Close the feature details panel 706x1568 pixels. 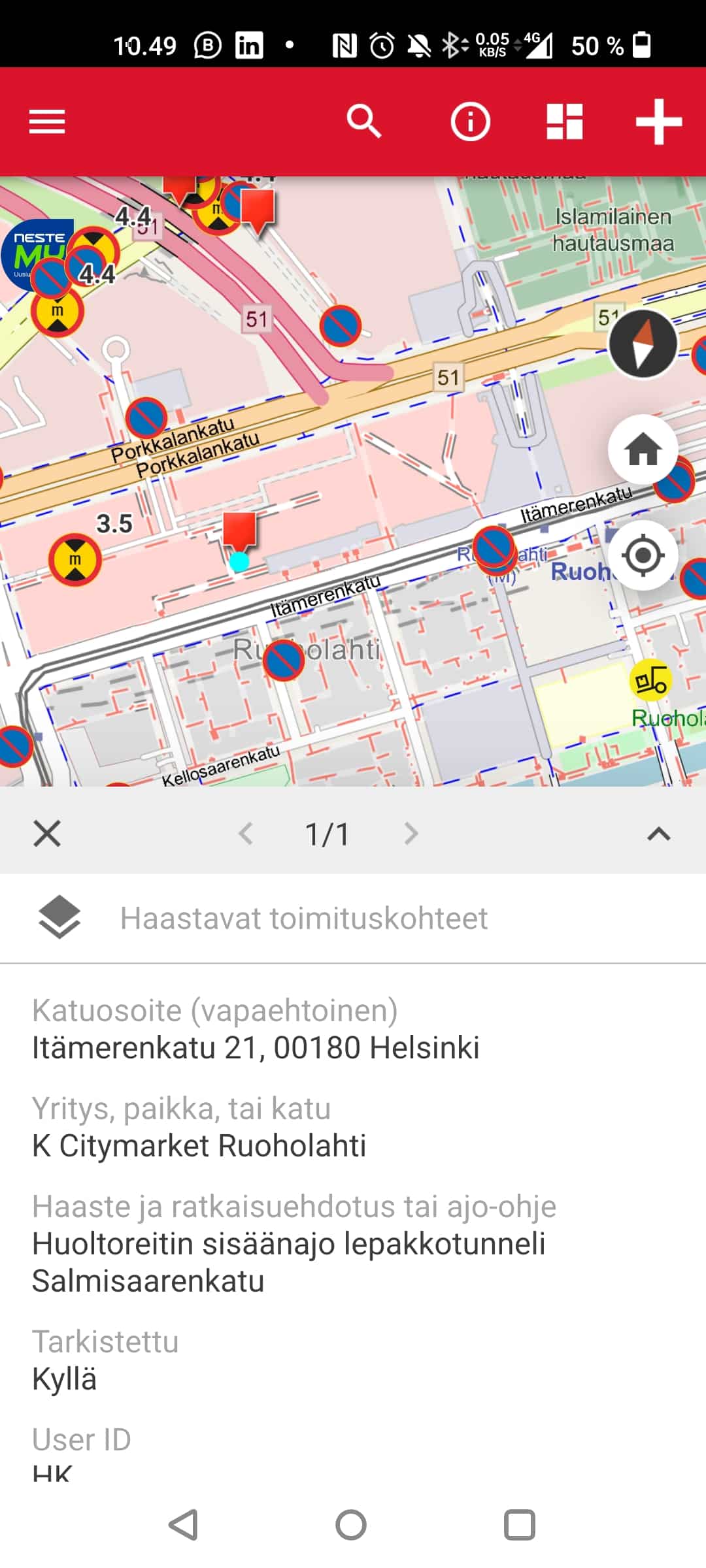tap(47, 834)
